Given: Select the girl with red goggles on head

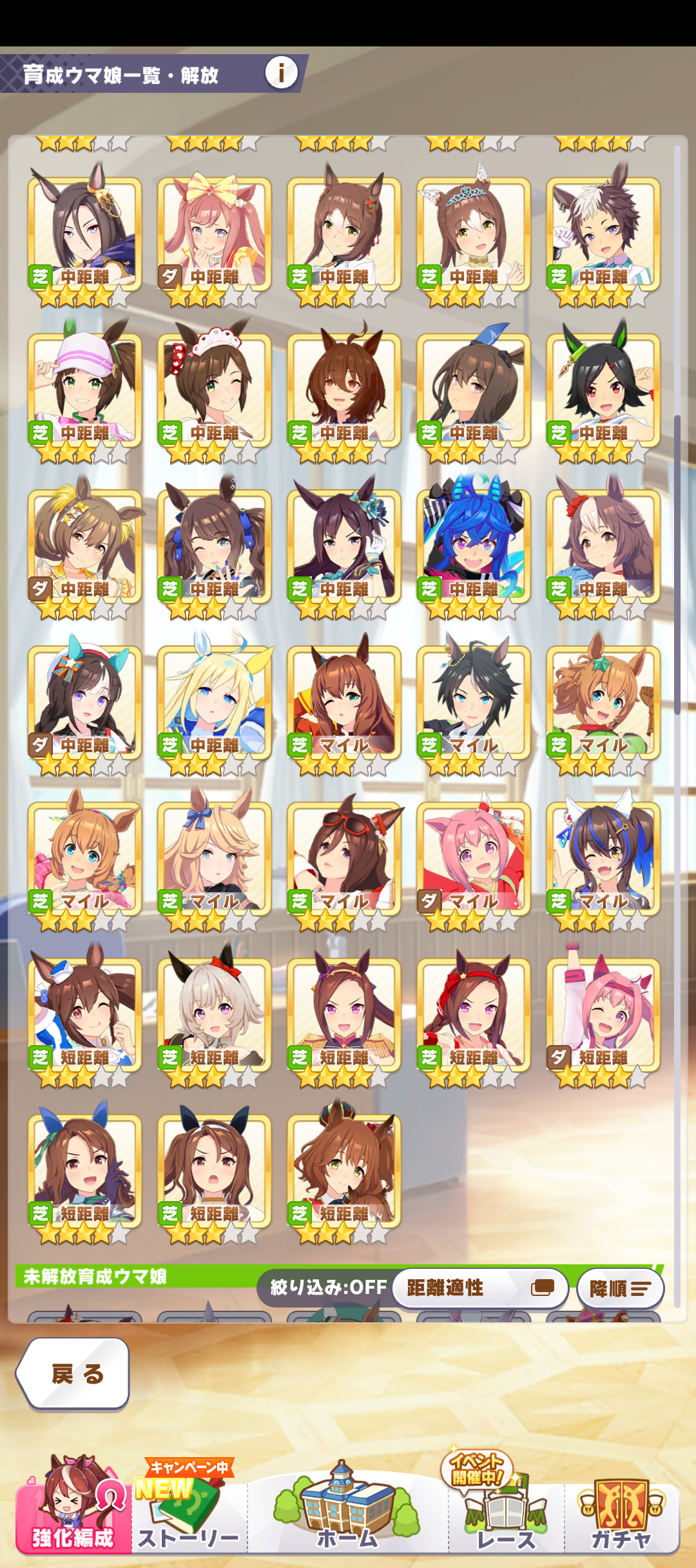Looking at the screenshot, I should (x=344, y=857).
